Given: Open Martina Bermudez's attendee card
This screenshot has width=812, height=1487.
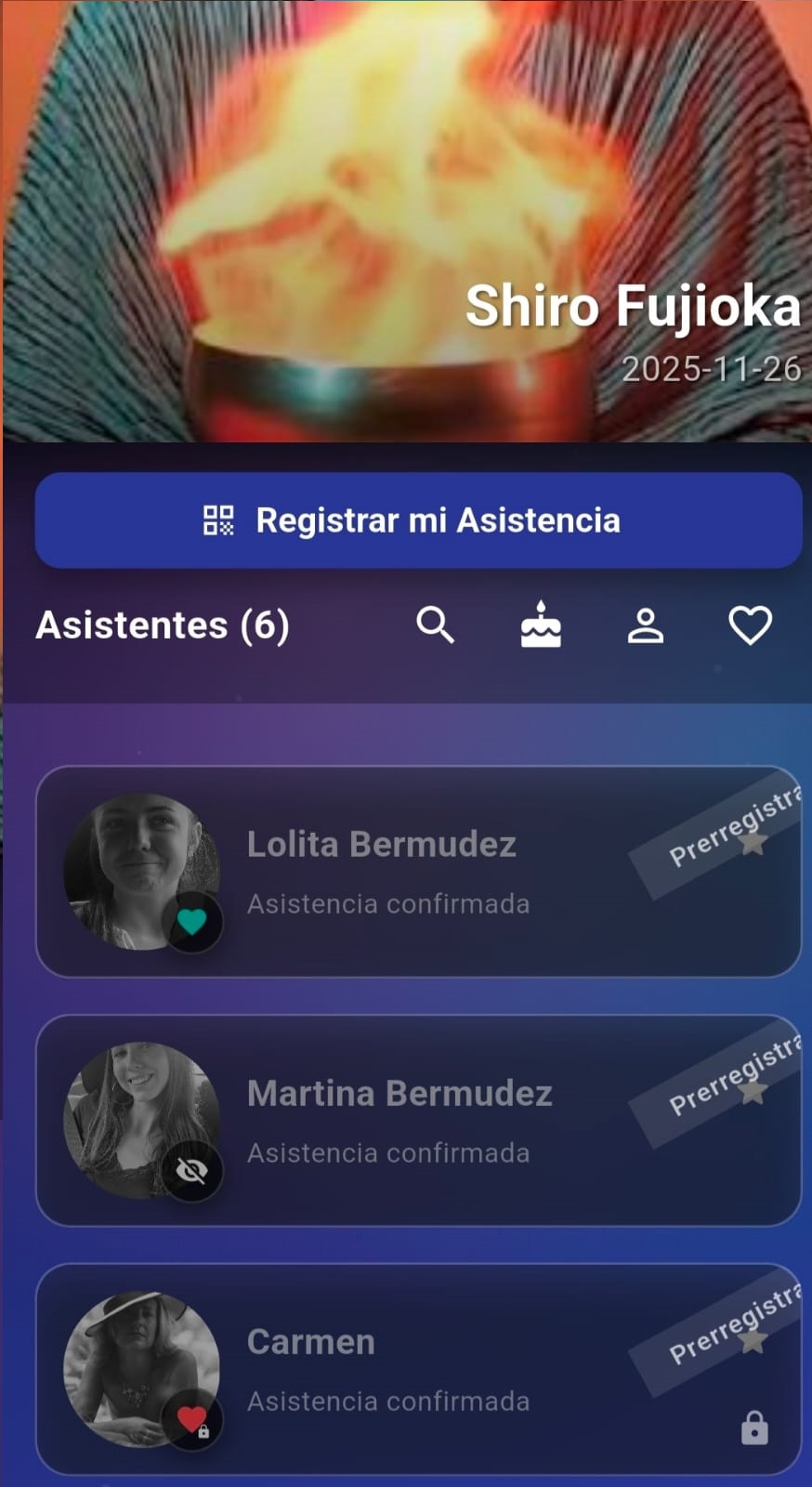Looking at the screenshot, I should pyautogui.click(x=418, y=1121).
